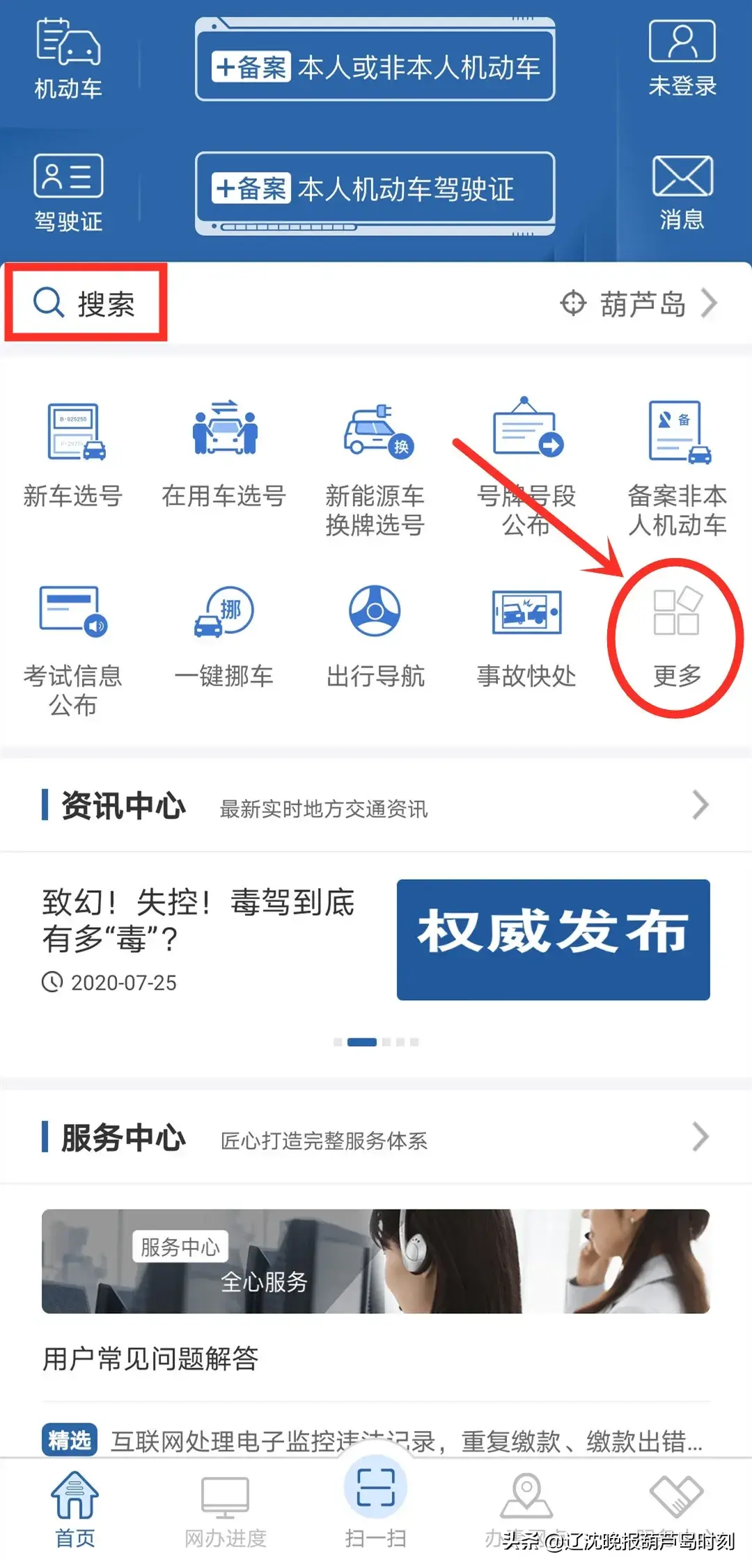This screenshot has height=1568, width=752.
Task: Open 未登录 login profile
Action: (682, 58)
